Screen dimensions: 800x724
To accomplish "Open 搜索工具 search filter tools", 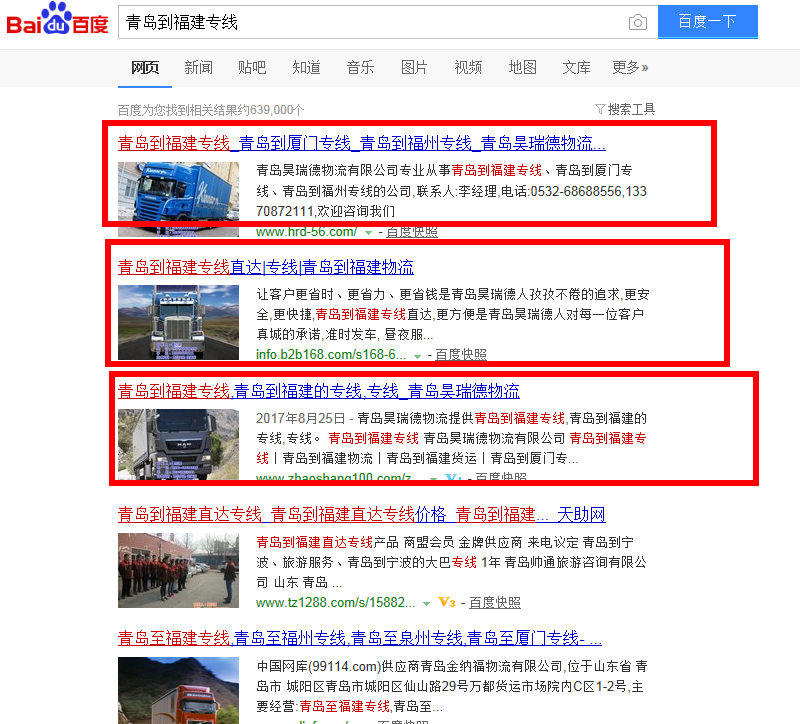I will click(x=626, y=109).
